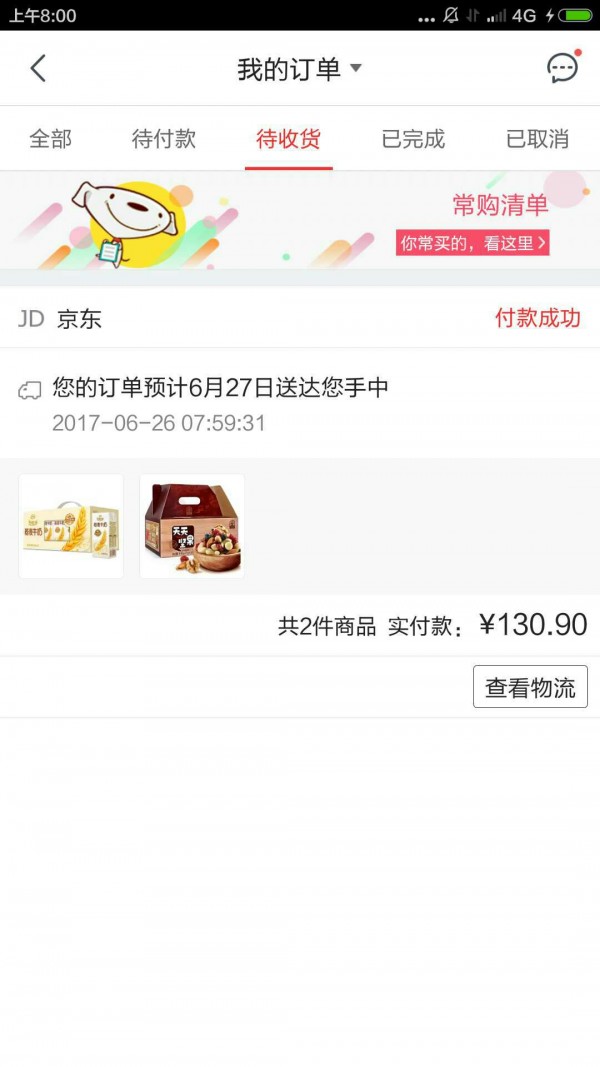Select the 待收货 tab
600x1067 pixels.
tap(288, 139)
